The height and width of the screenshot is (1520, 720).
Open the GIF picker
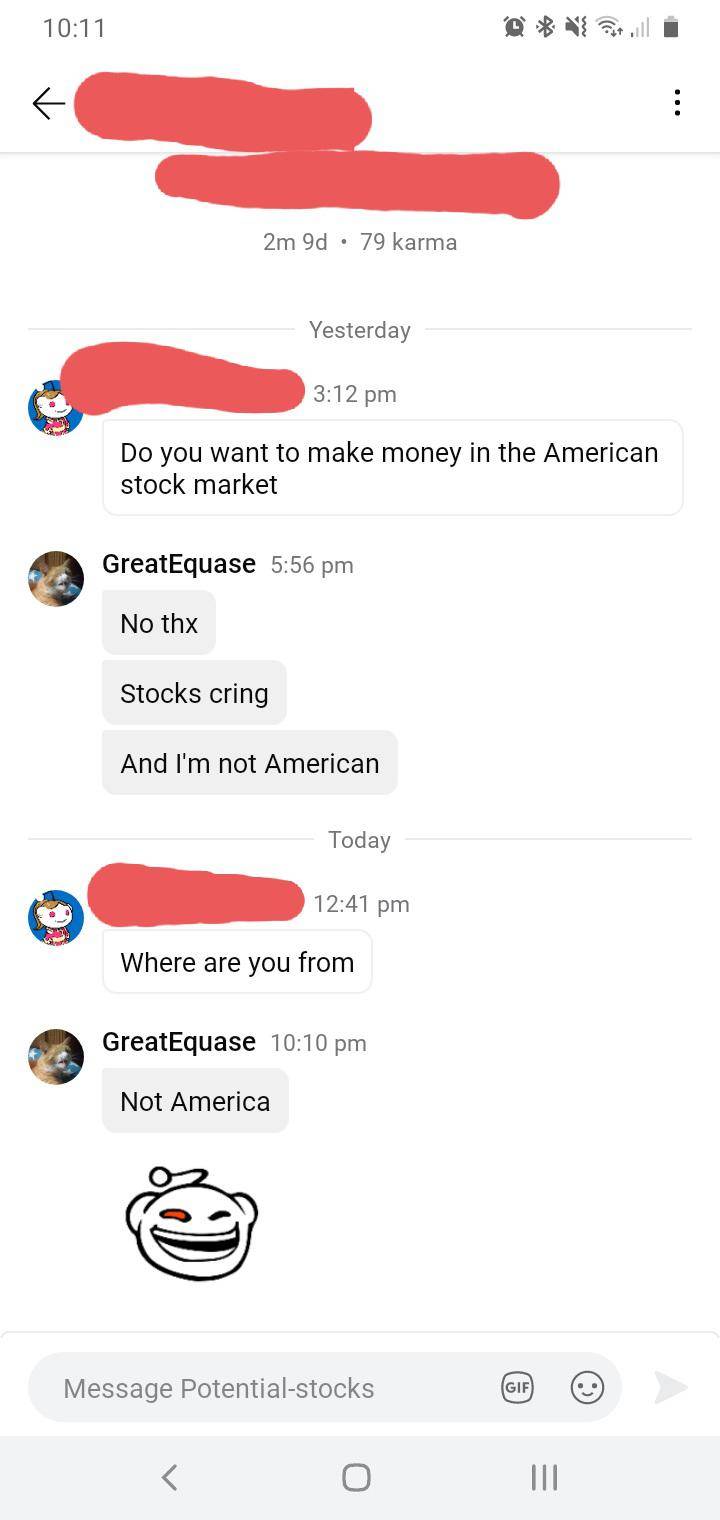click(x=517, y=1388)
